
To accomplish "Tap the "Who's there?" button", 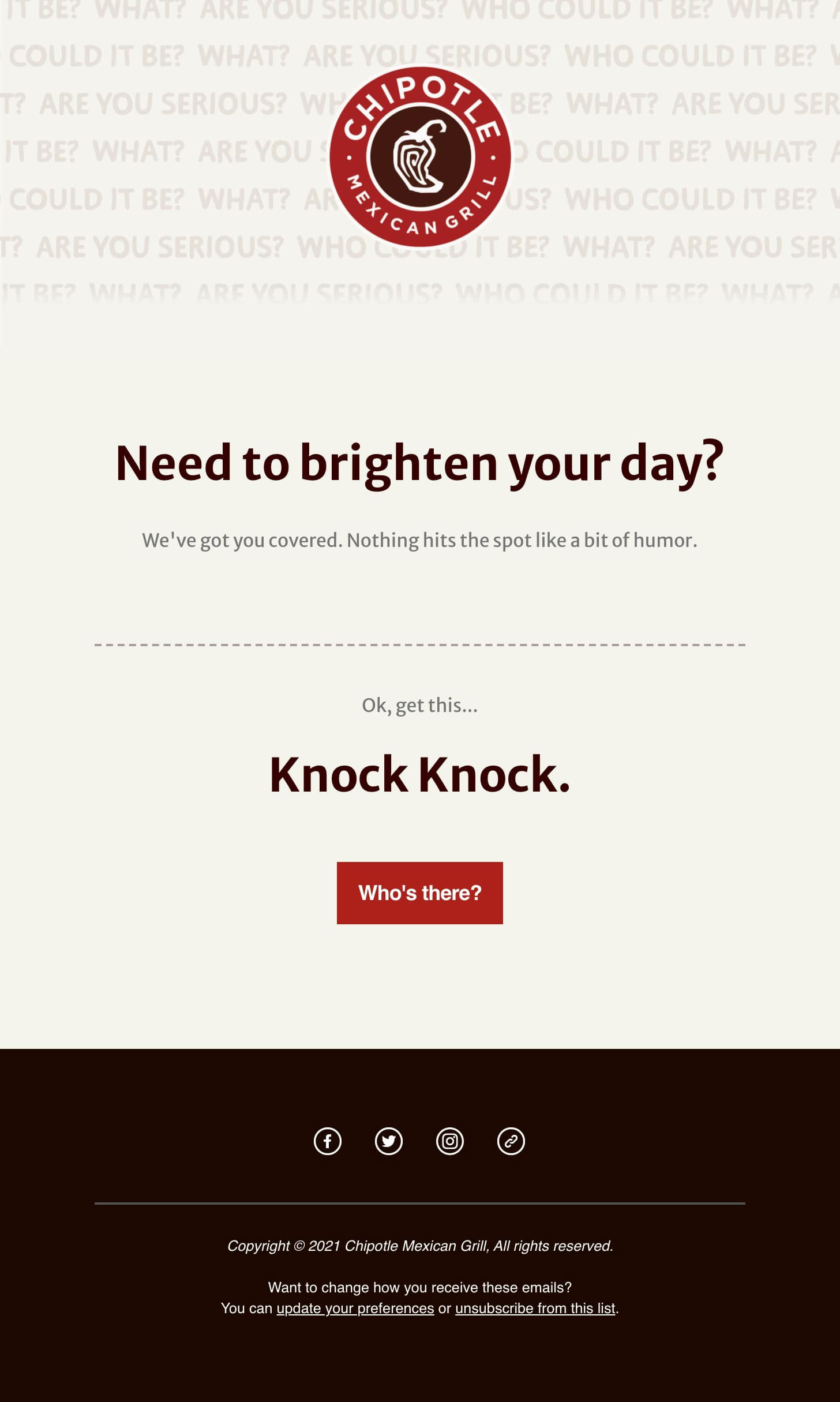I will tap(419, 893).
